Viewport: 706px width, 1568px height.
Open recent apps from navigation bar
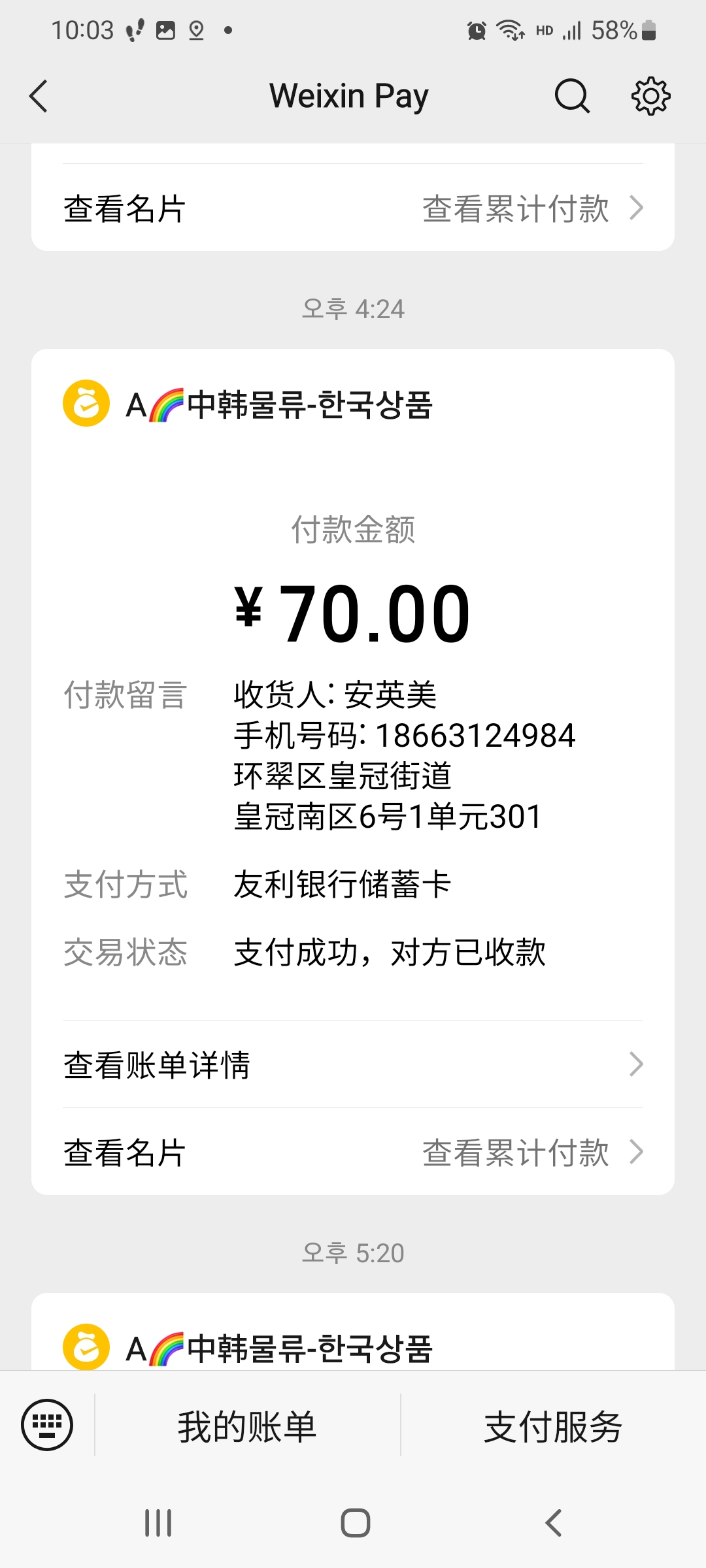158,1523
